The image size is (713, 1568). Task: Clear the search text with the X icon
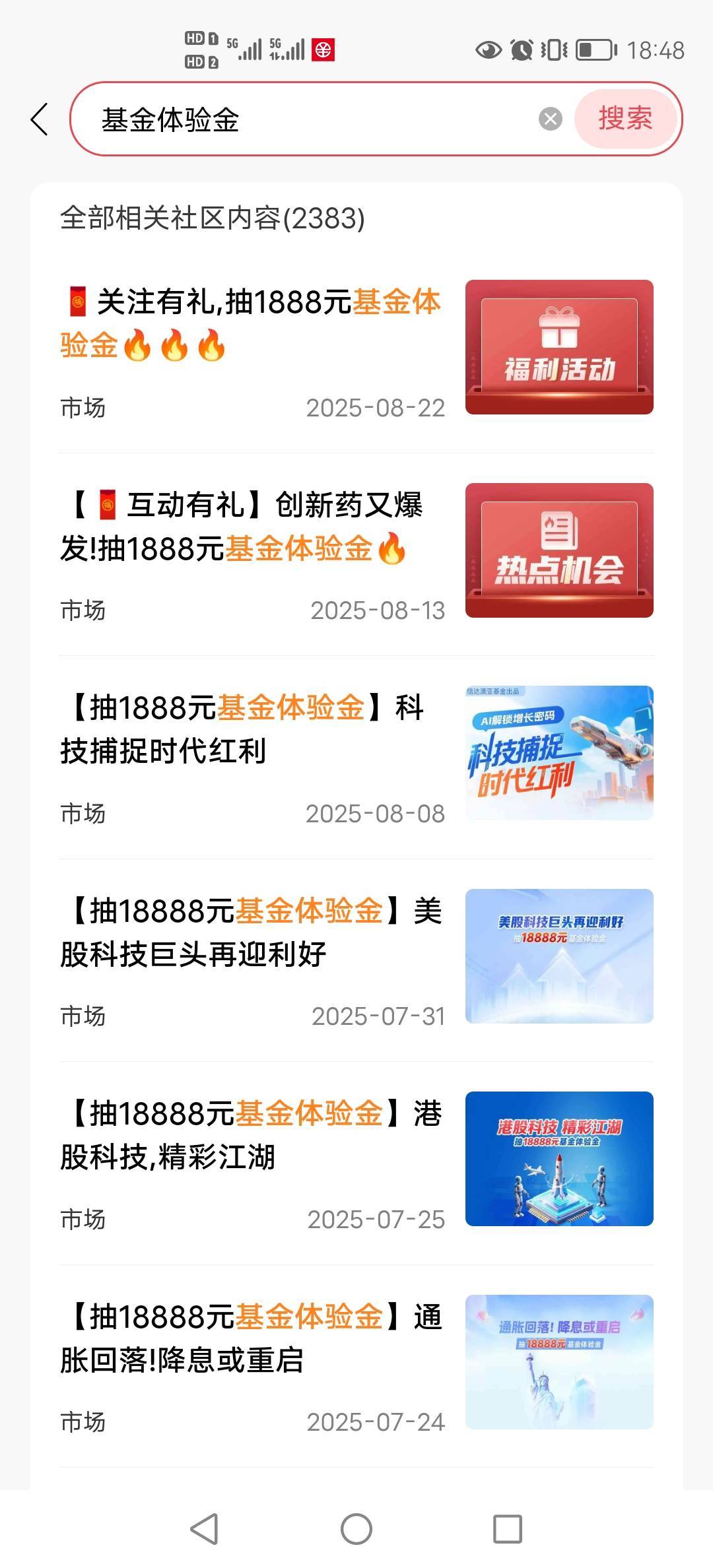[x=551, y=119]
